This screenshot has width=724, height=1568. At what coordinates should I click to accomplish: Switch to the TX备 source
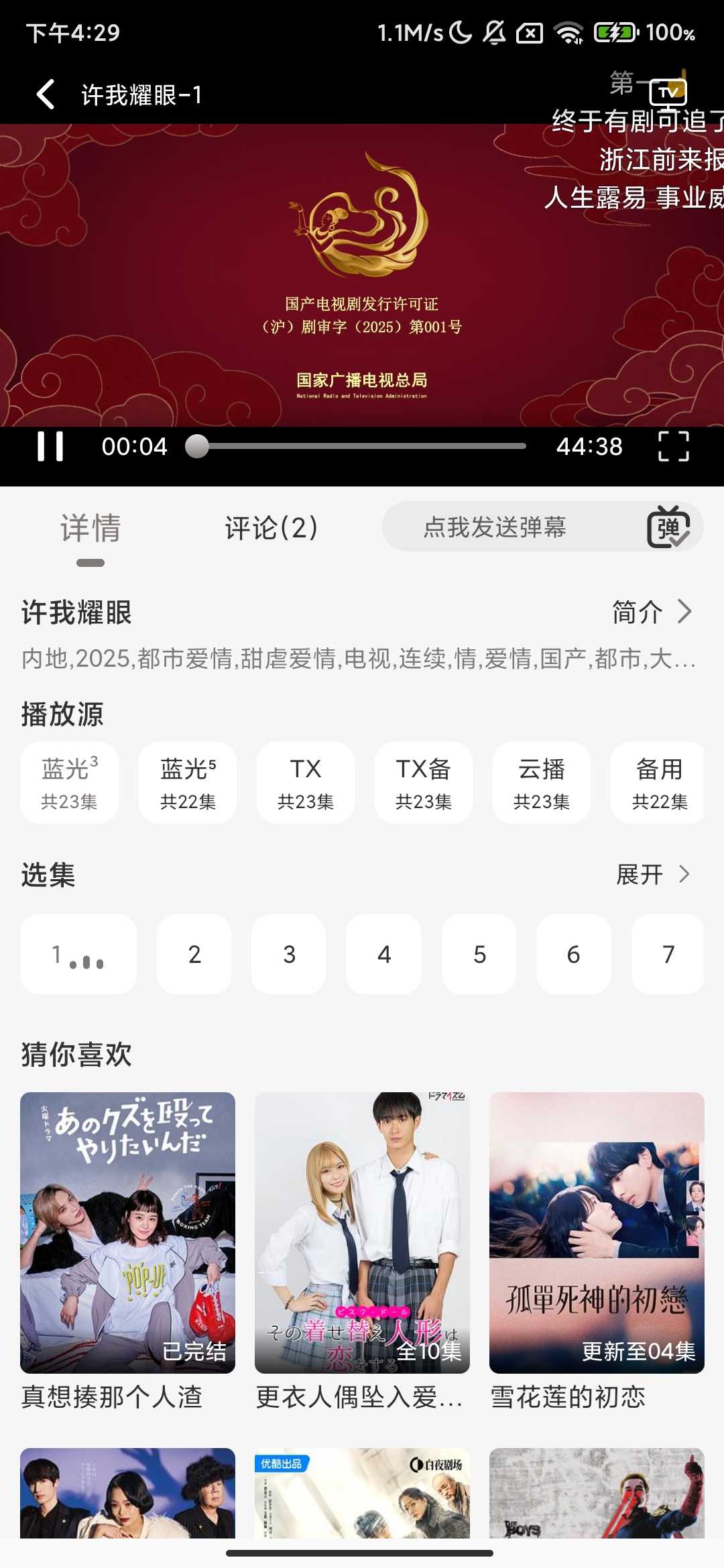pos(424,783)
